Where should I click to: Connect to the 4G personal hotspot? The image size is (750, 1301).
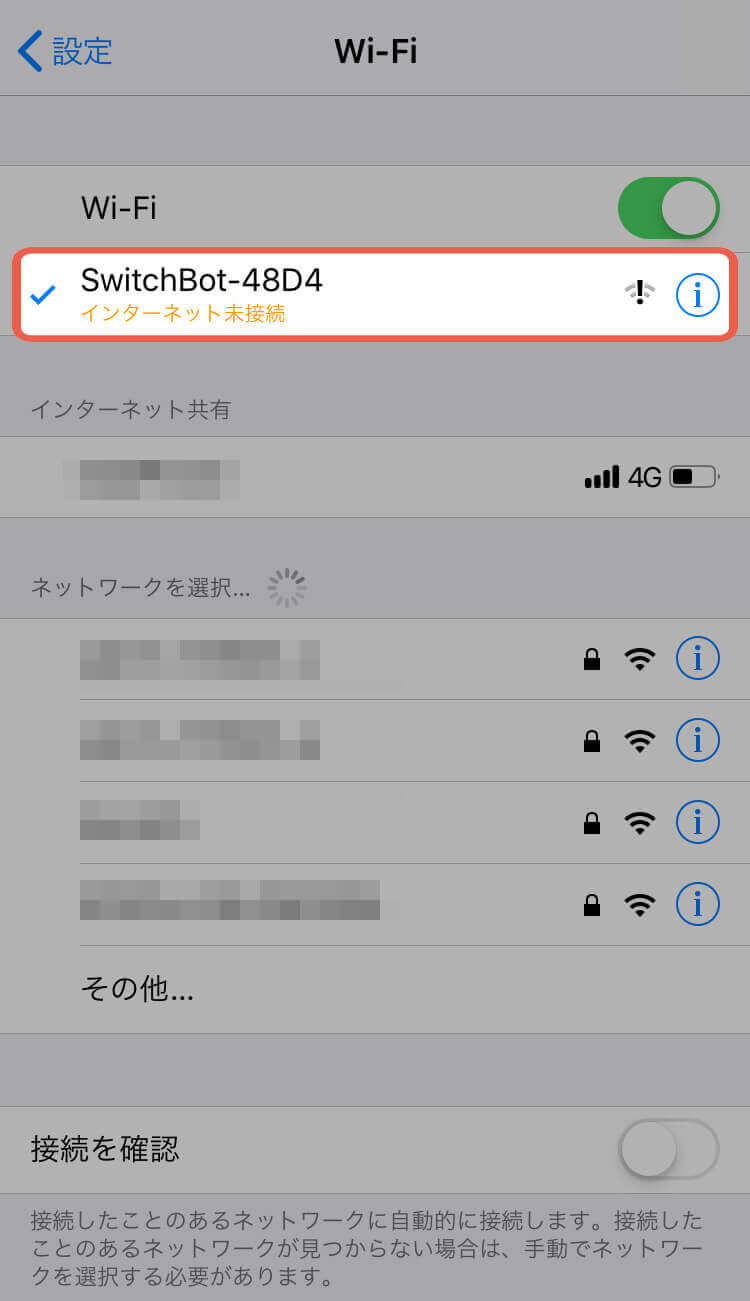(375, 477)
